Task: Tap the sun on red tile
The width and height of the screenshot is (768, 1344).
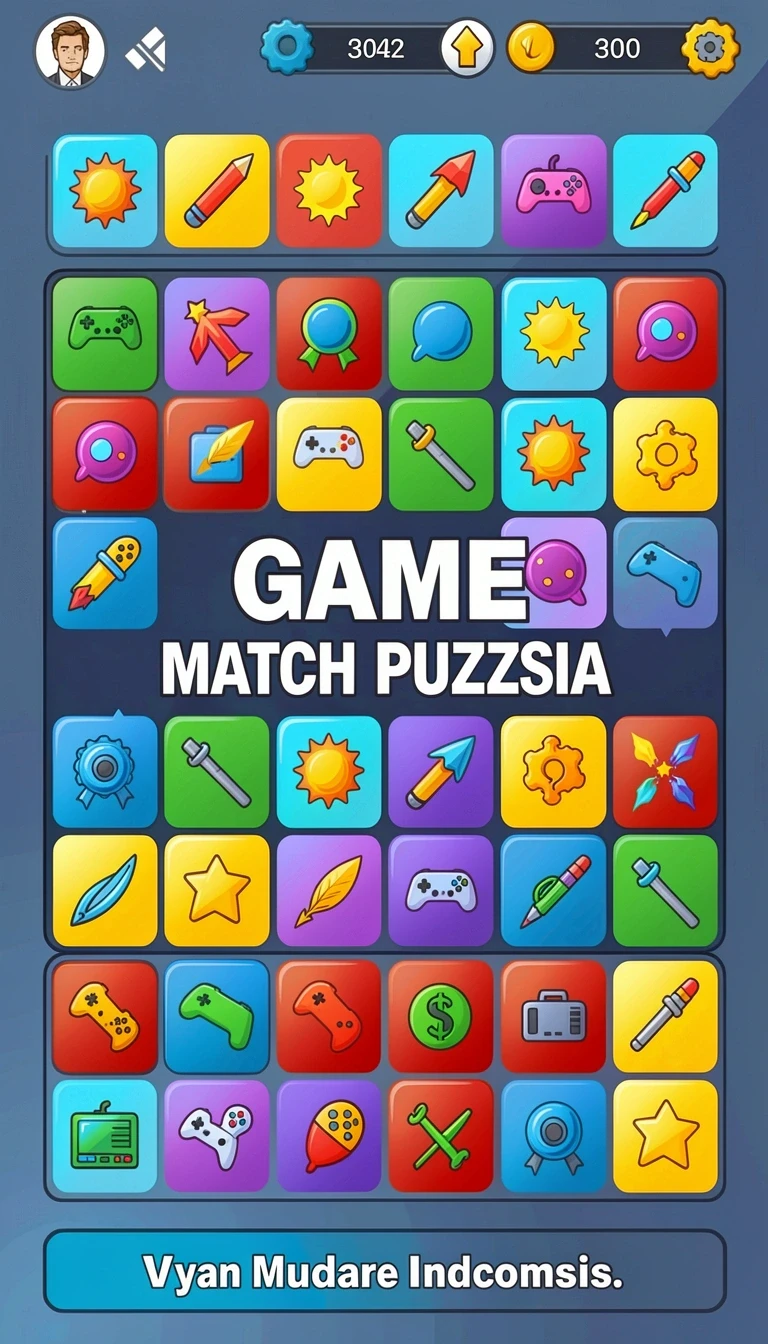Action: [x=329, y=191]
